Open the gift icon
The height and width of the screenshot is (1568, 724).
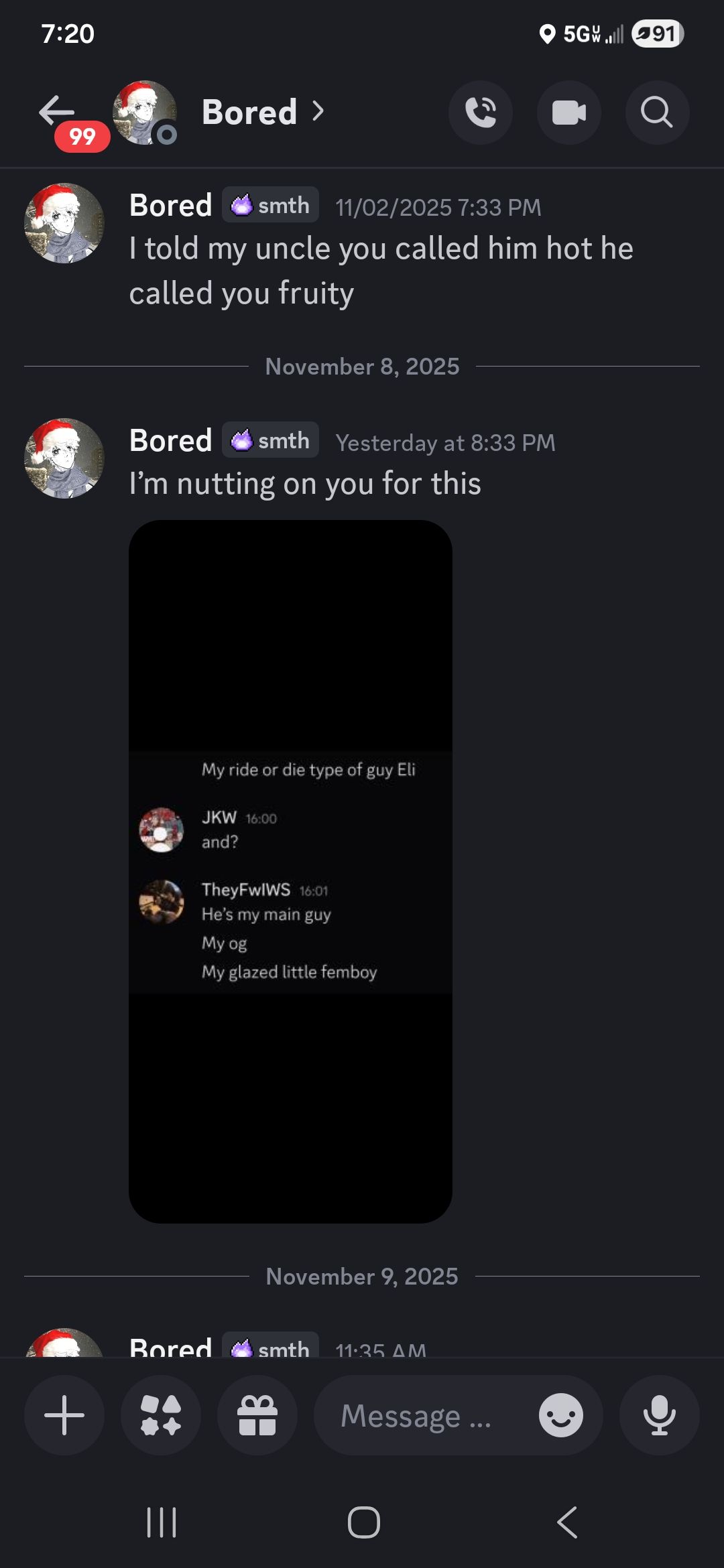pos(257,1415)
